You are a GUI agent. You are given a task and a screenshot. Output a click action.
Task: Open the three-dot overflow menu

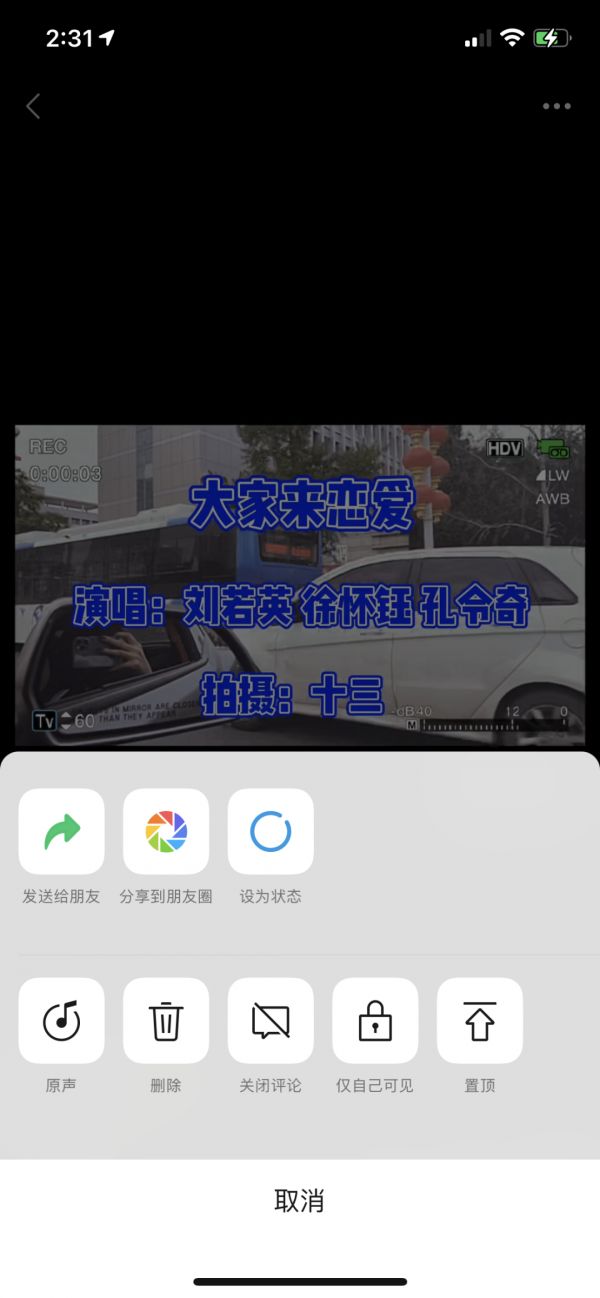[x=556, y=106]
